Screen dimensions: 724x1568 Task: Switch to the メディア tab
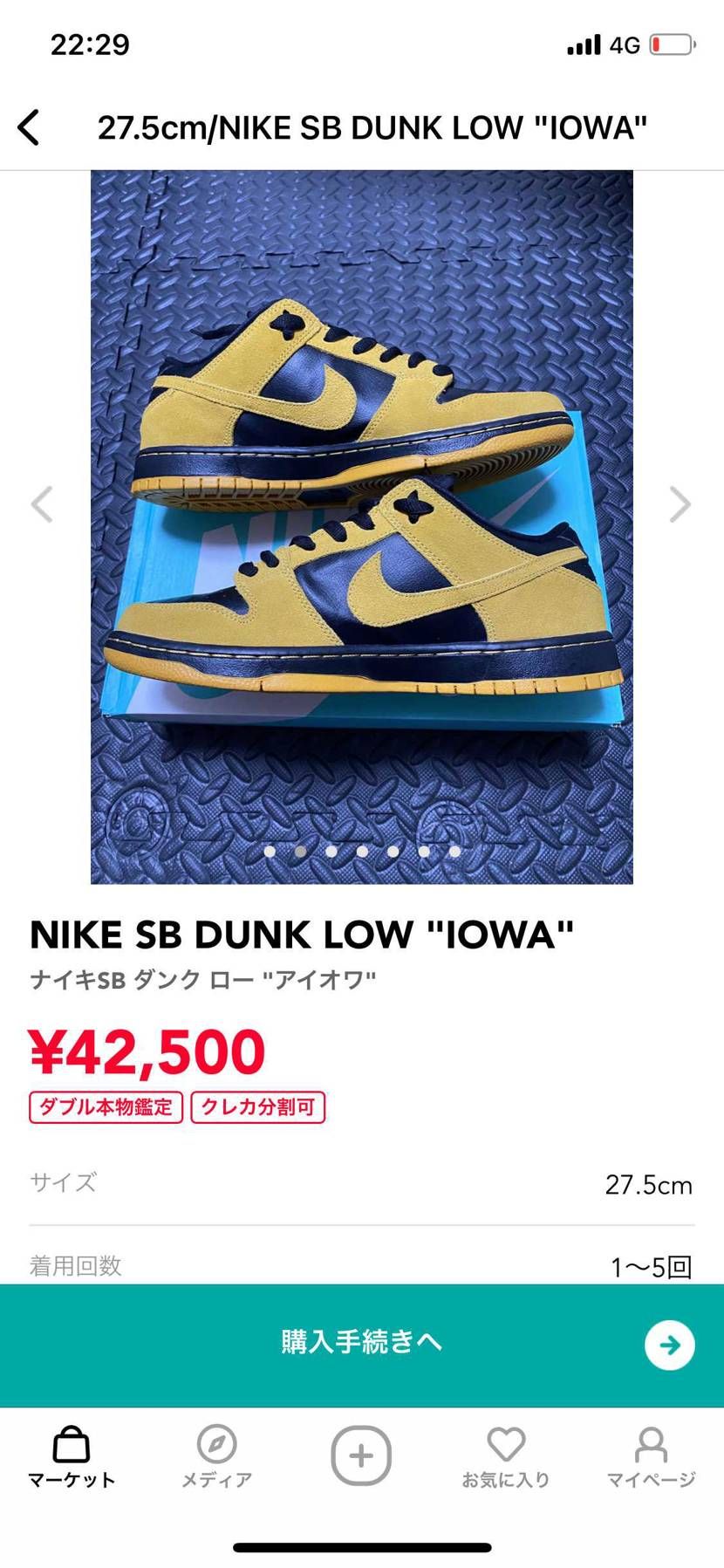click(216, 1456)
